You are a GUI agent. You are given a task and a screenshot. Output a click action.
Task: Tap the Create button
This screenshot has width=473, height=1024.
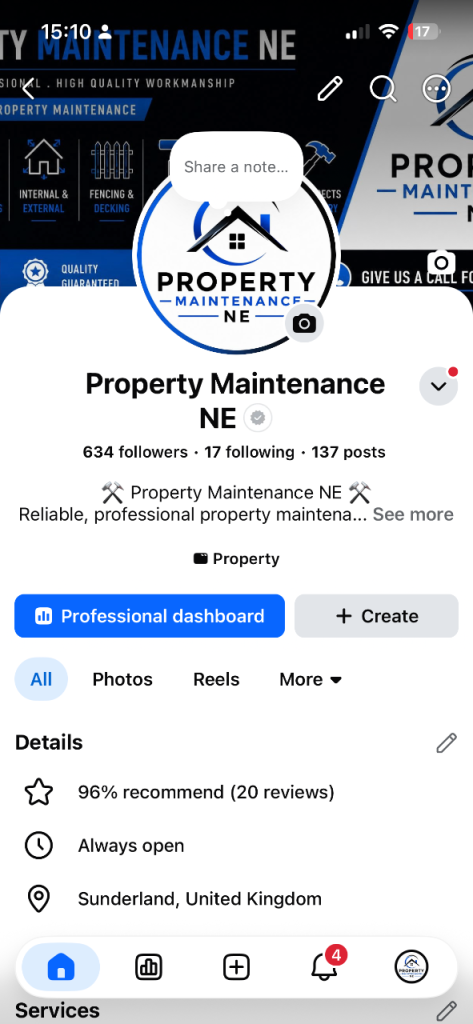376,616
